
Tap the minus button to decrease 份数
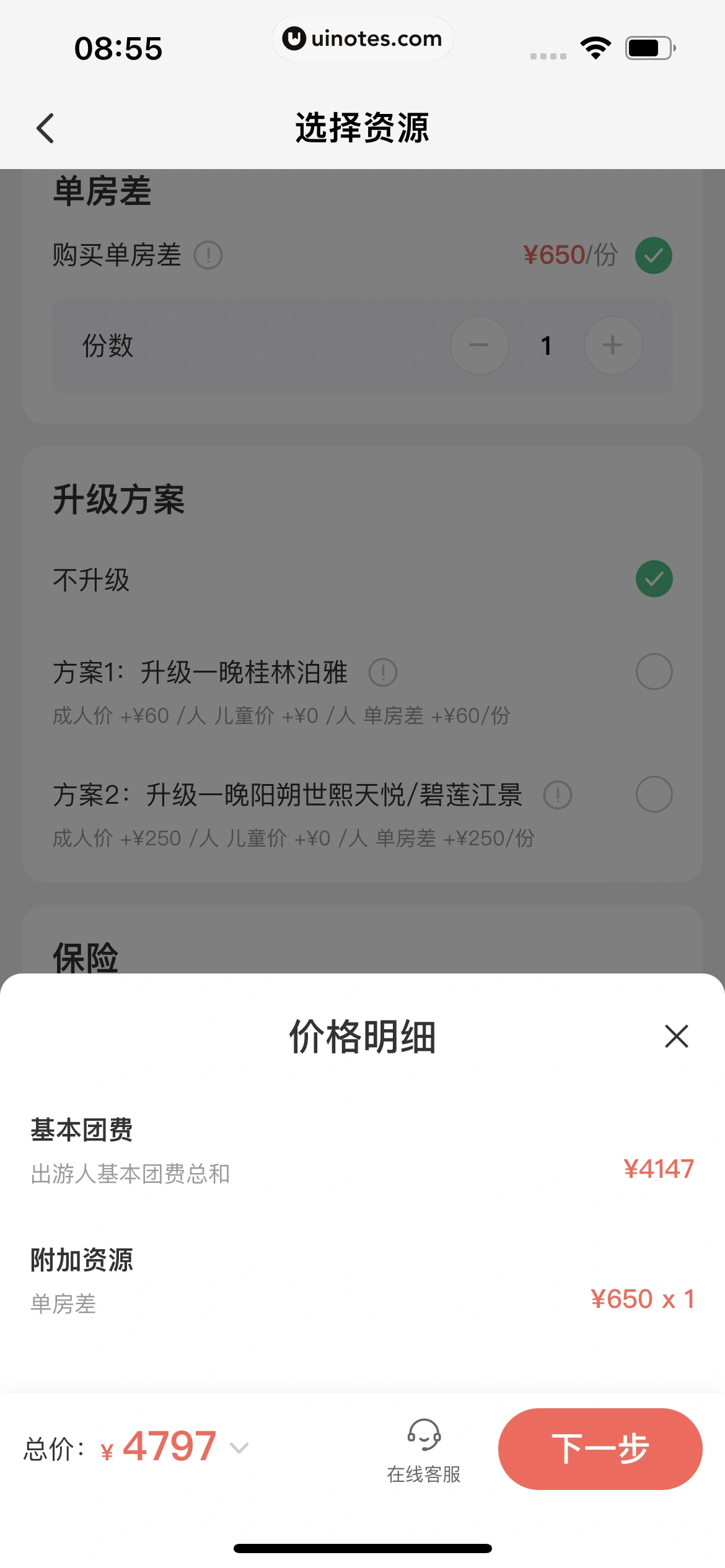479,346
